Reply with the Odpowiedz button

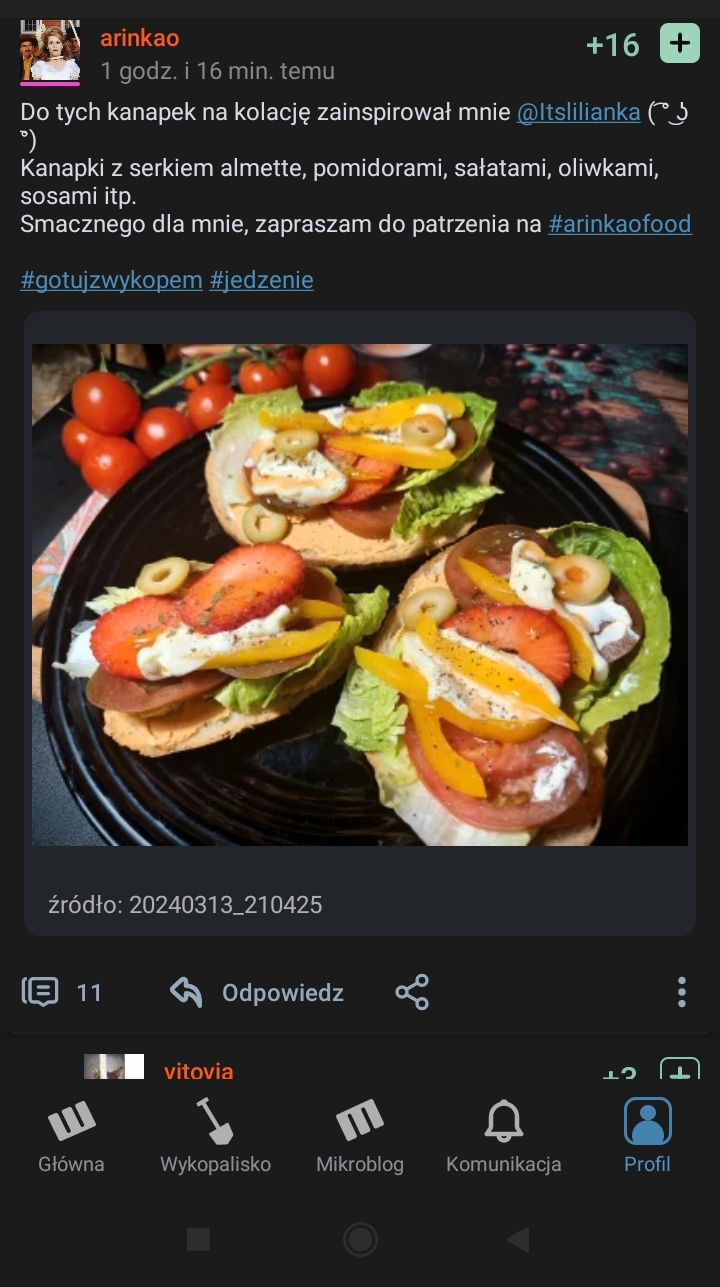coord(258,992)
